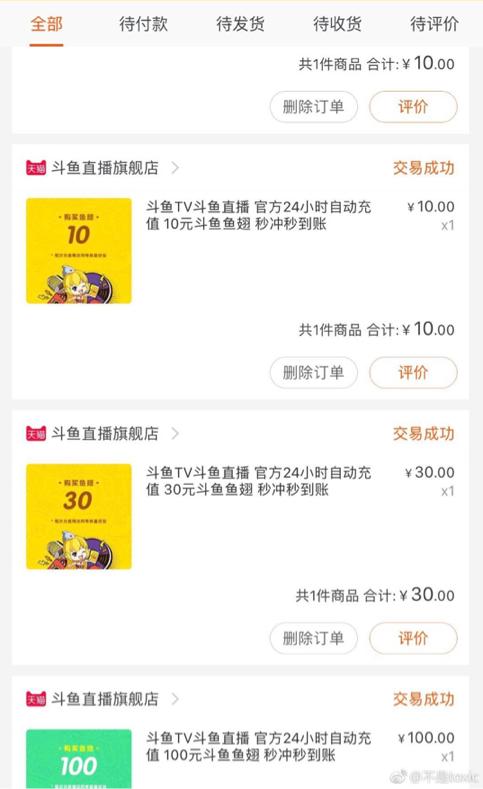
Task: Open the 30元斗鱼鱼翅 product image
Action: 79,516
